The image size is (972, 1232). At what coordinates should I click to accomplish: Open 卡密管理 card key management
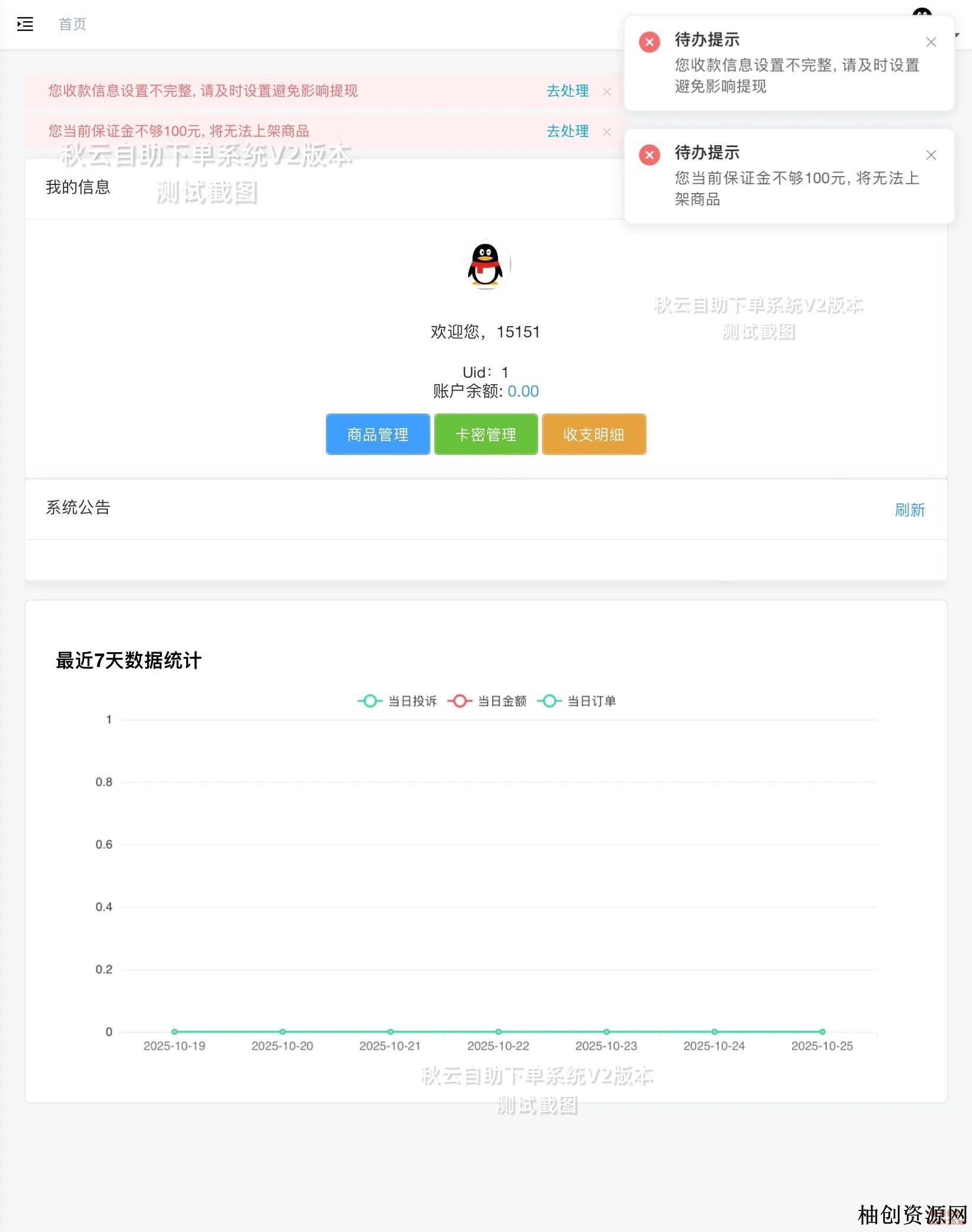pos(485,435)
